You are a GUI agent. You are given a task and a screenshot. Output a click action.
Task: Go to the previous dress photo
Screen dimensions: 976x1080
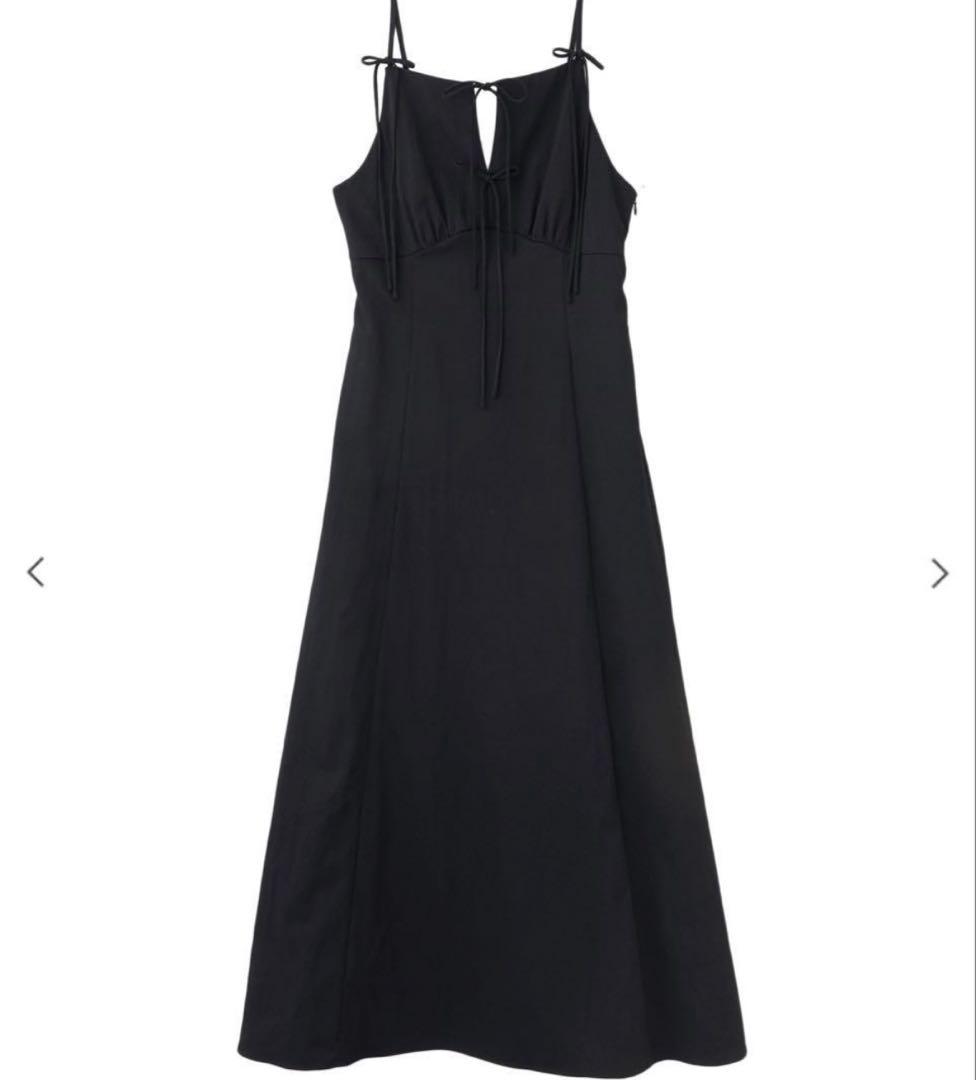coord(36,572)
